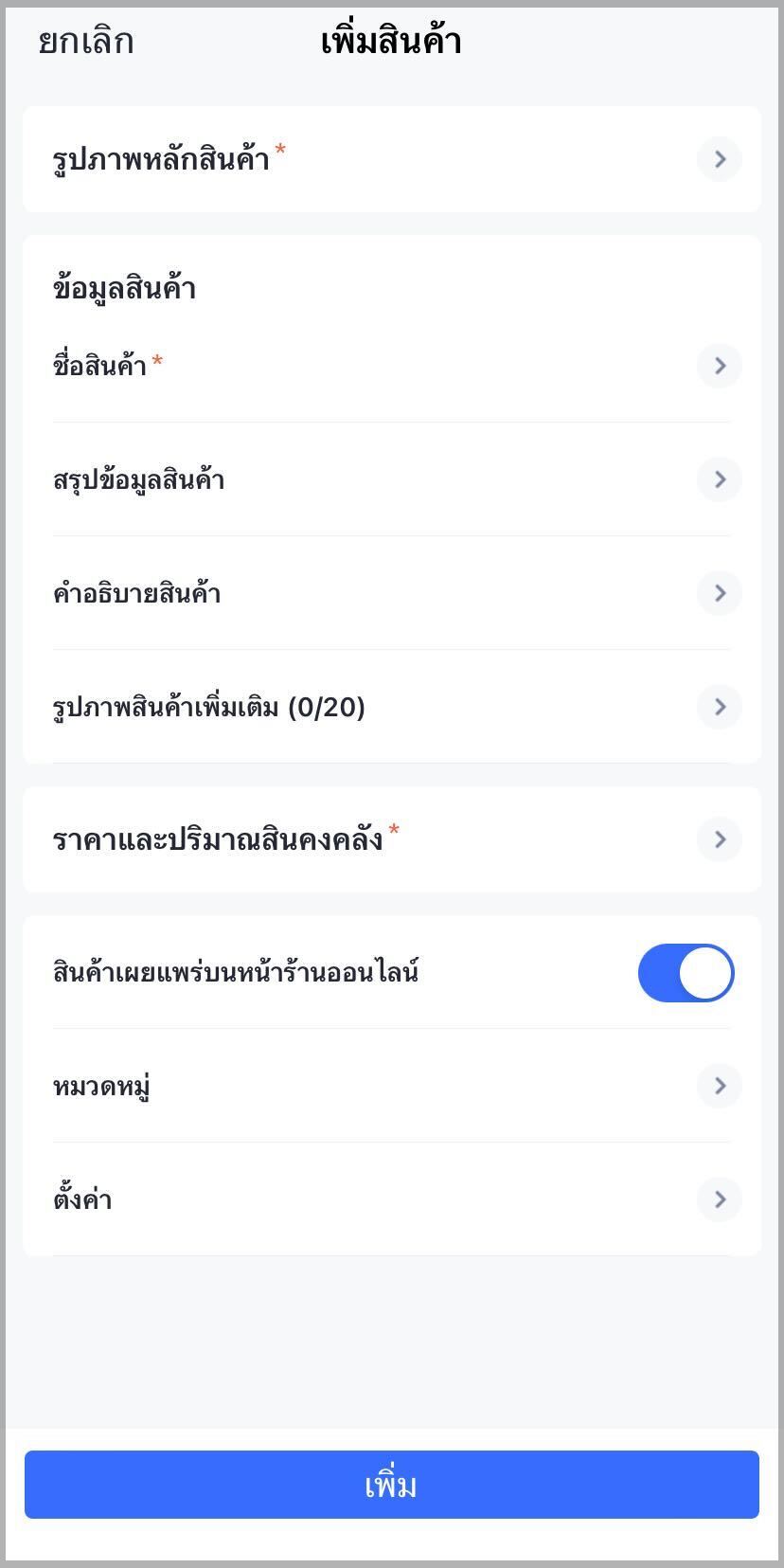Tap the blue เพิ่ม button
This screenshot has height=1568, width=784.
tap(392, 1485)
